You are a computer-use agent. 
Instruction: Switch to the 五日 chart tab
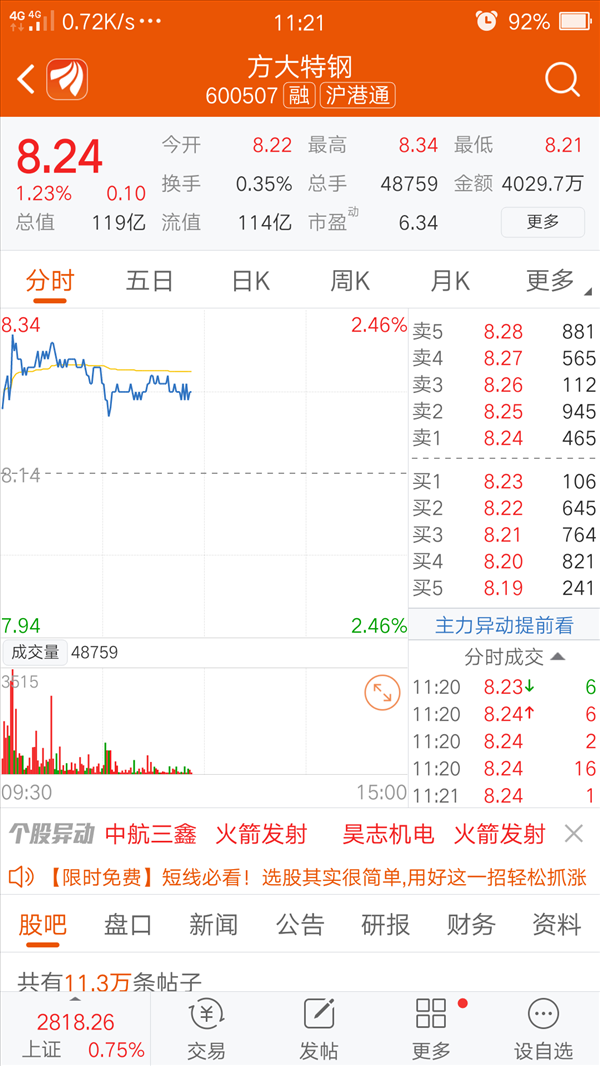point(149,281)
